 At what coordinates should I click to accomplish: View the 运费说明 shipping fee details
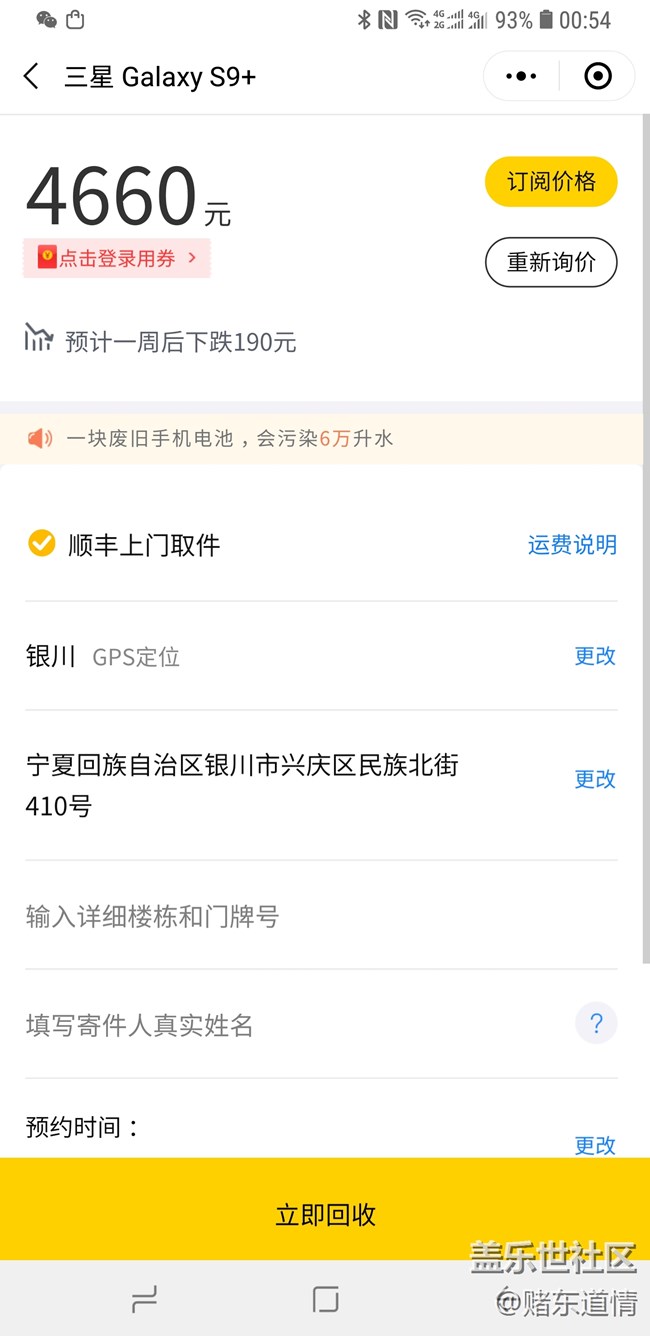[572, 545]
